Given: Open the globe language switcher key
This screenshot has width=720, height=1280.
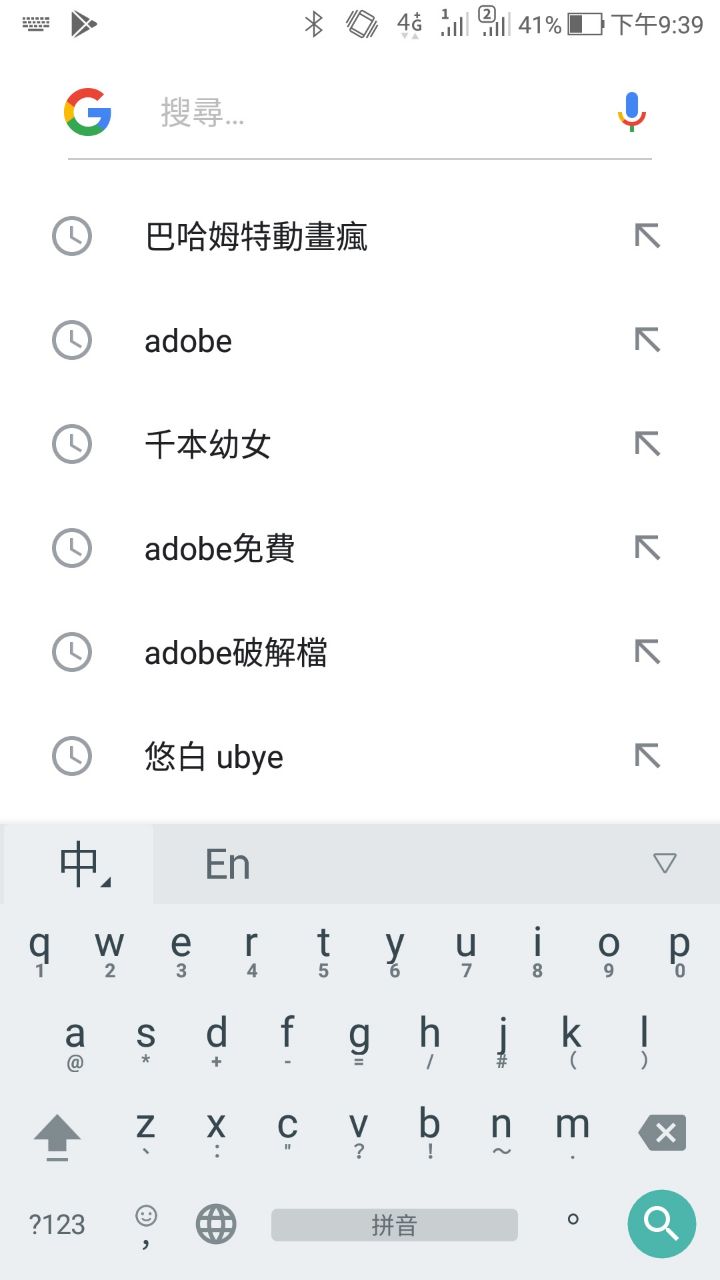Looking at the screenshot, I should tap(216, 1224).
